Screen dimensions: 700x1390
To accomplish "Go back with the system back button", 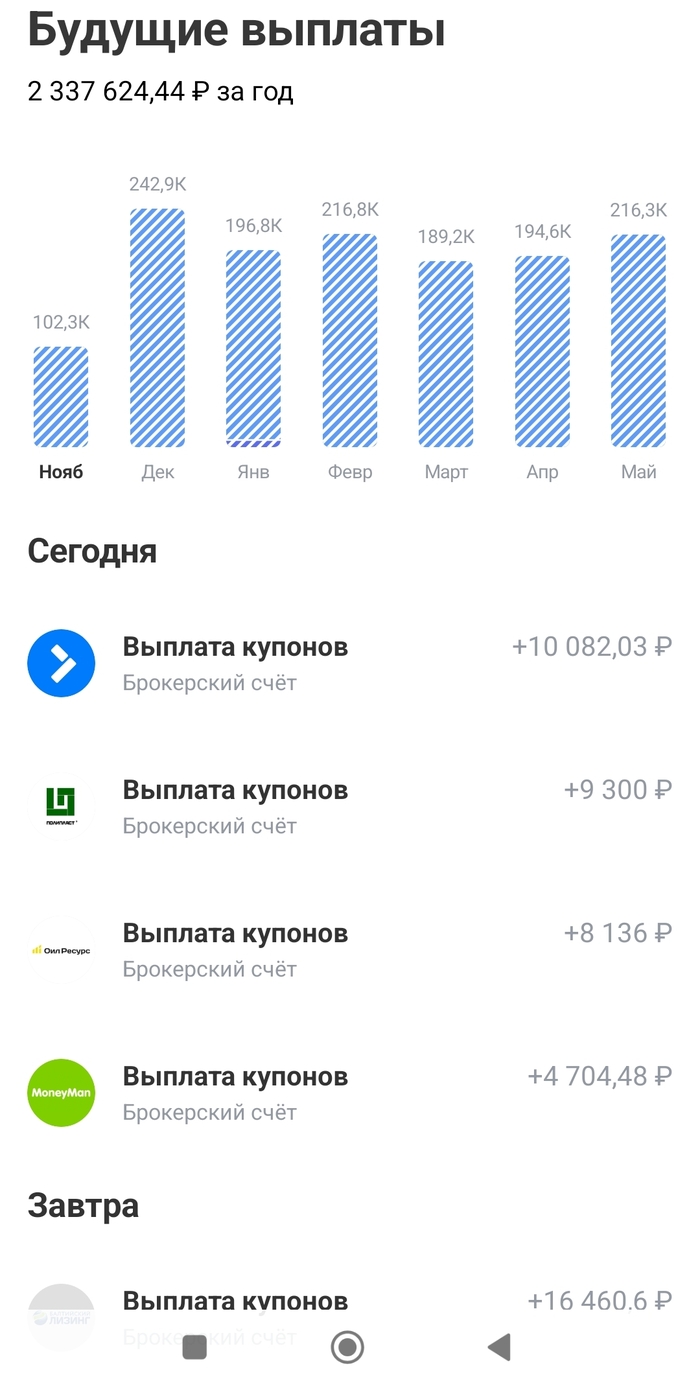I will (498, 1347).
